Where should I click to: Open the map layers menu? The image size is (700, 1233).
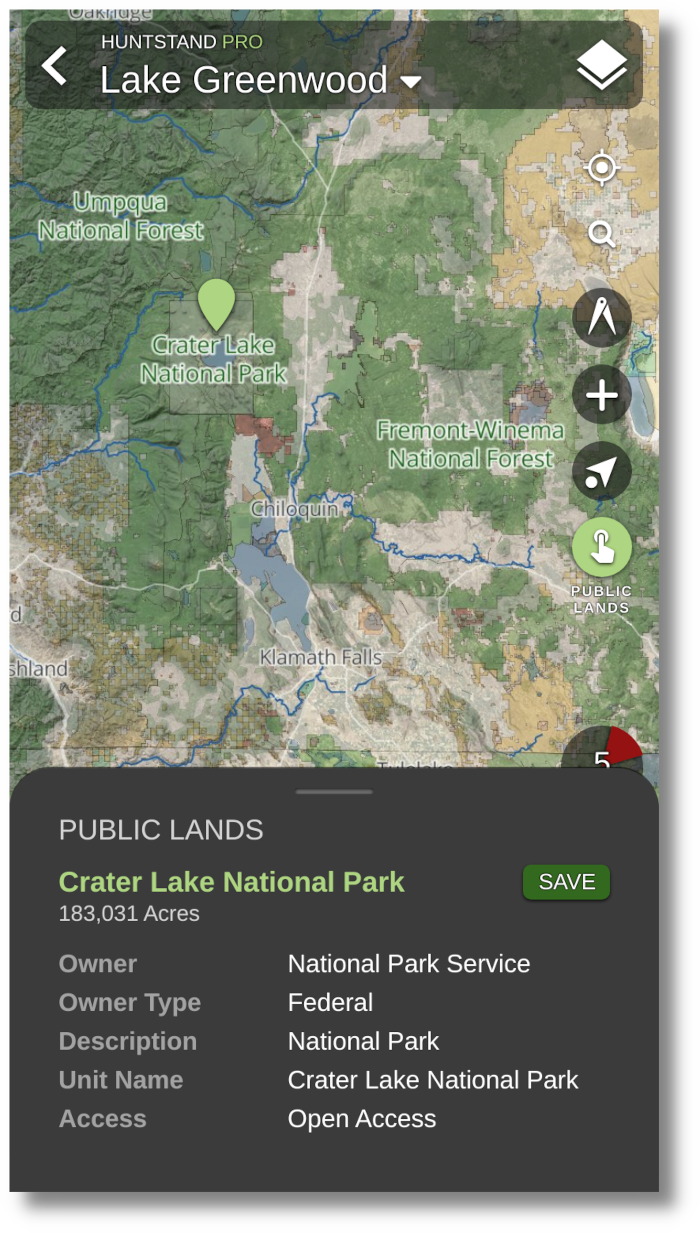[602, 67]
